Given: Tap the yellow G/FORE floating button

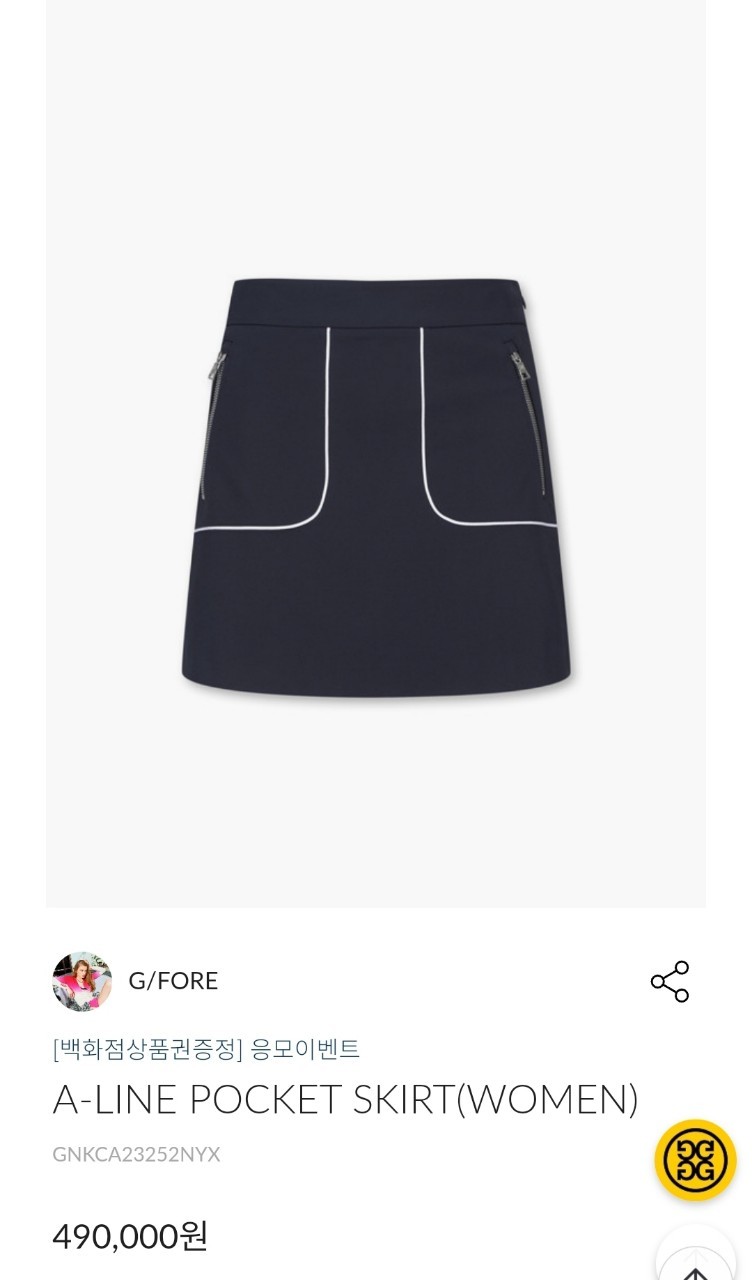Looking at the screenshot, I should coord(695,1160).
